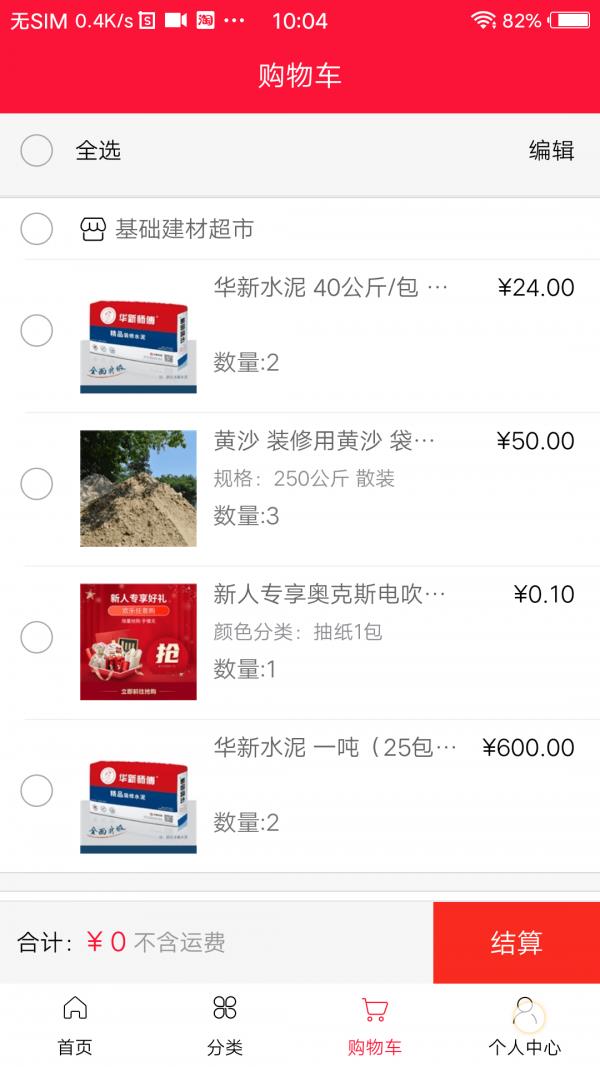Select all items from 基础建材超市

(x=37, y=229)
